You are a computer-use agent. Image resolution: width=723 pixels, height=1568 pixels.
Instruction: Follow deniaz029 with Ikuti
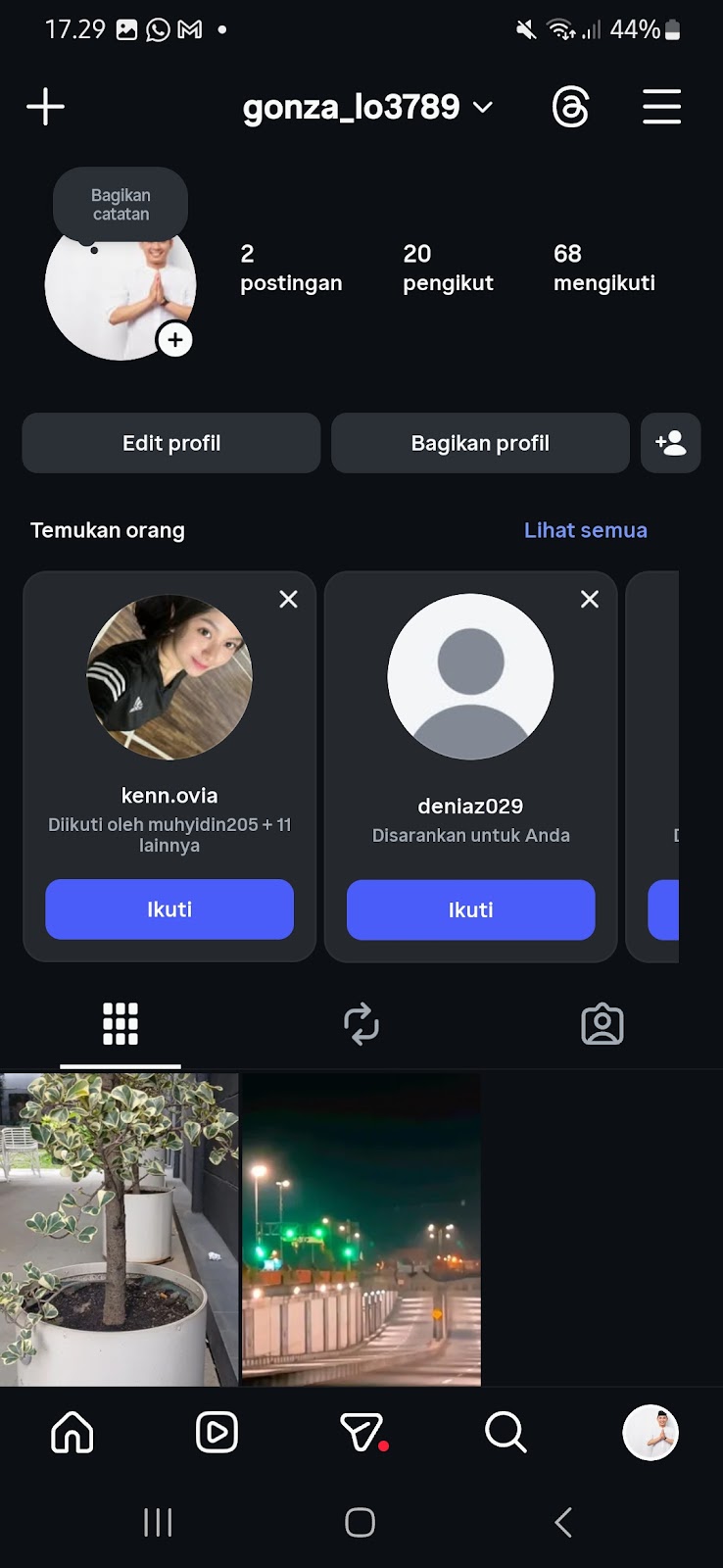(x=470, y=909)
